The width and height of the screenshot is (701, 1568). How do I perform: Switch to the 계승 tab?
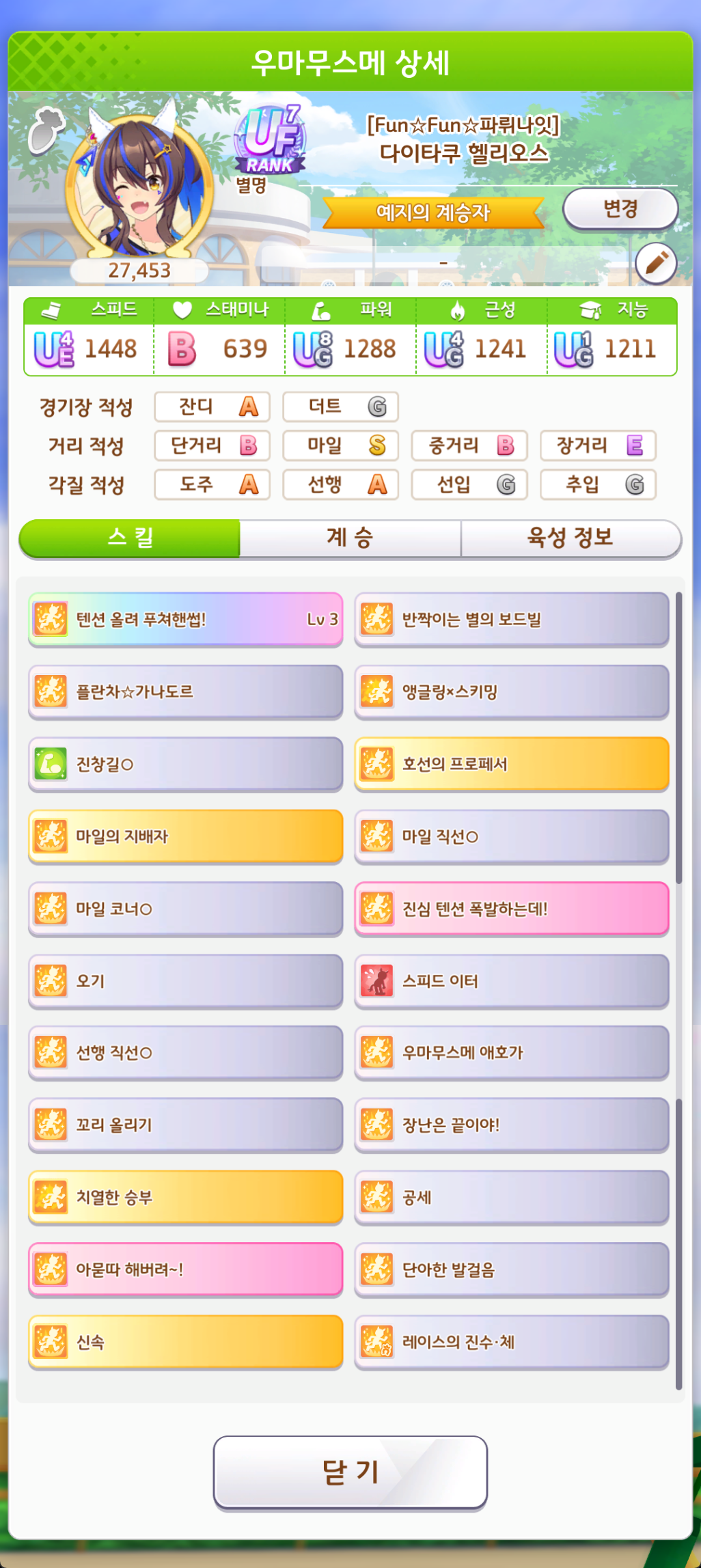coord(350,538)
